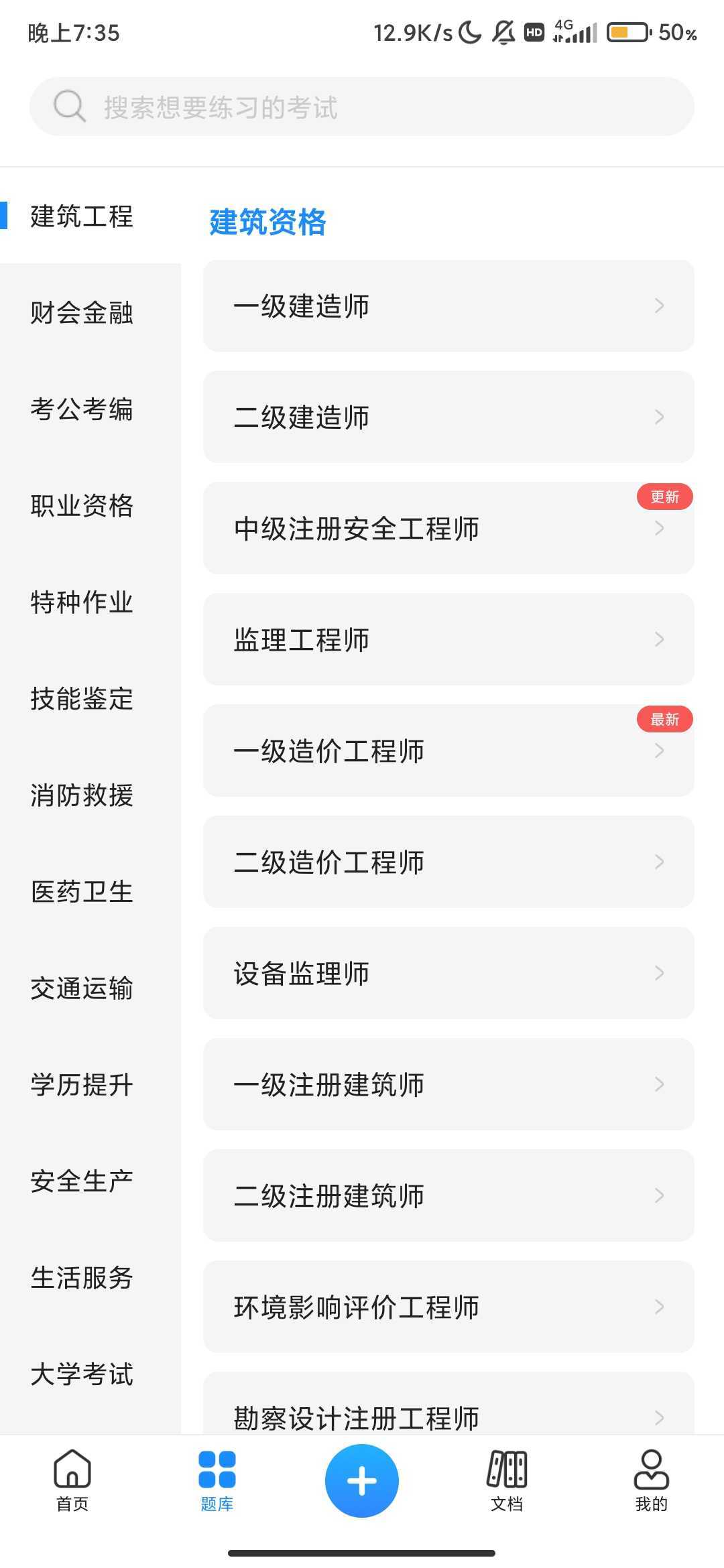Screen dimensions: 724x1568
Task: Tap the blue plus button
Action: [362, 1481]
